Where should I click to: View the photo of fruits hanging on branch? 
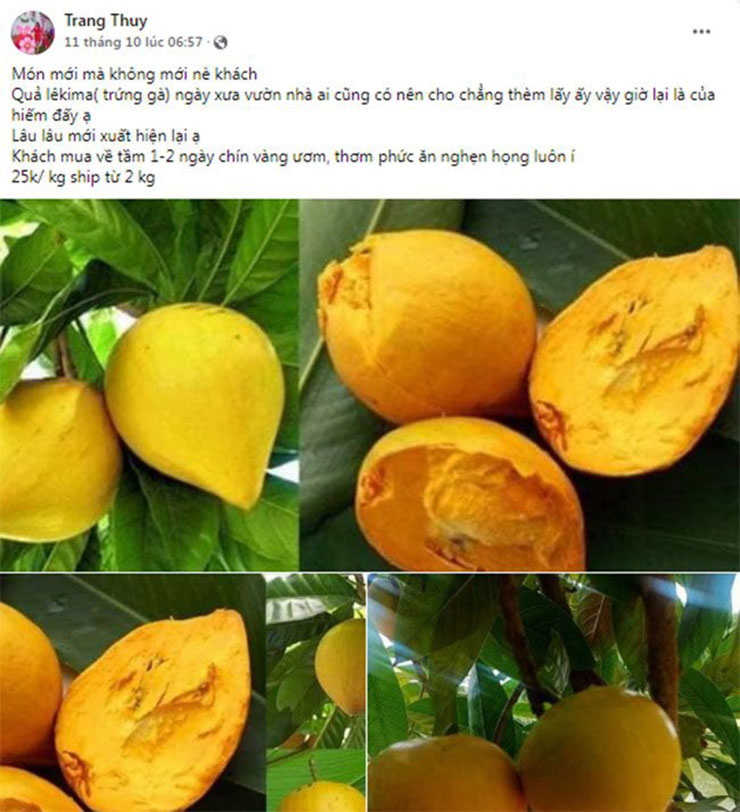pyautogui.click(x=553, y=692)
